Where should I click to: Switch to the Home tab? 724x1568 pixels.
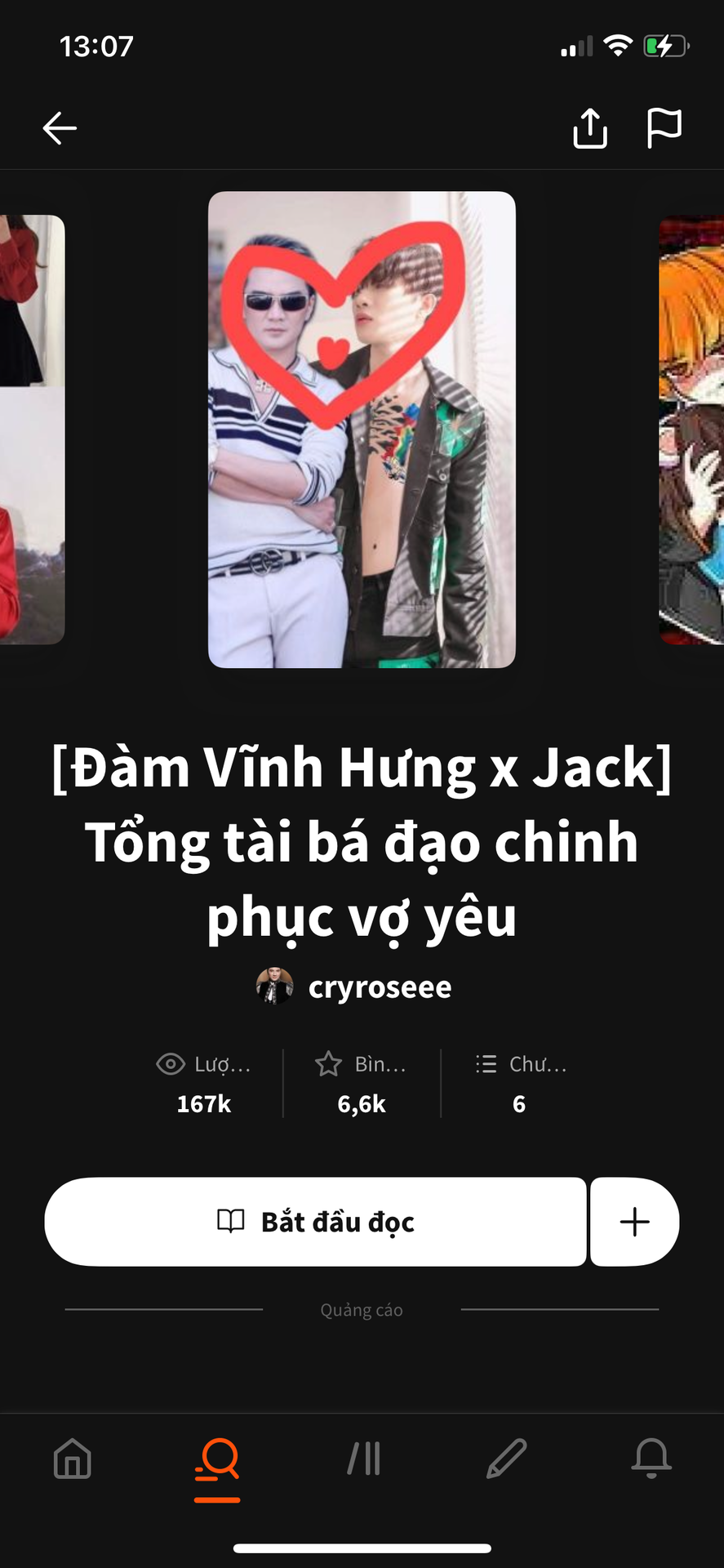click(73, 1459)
